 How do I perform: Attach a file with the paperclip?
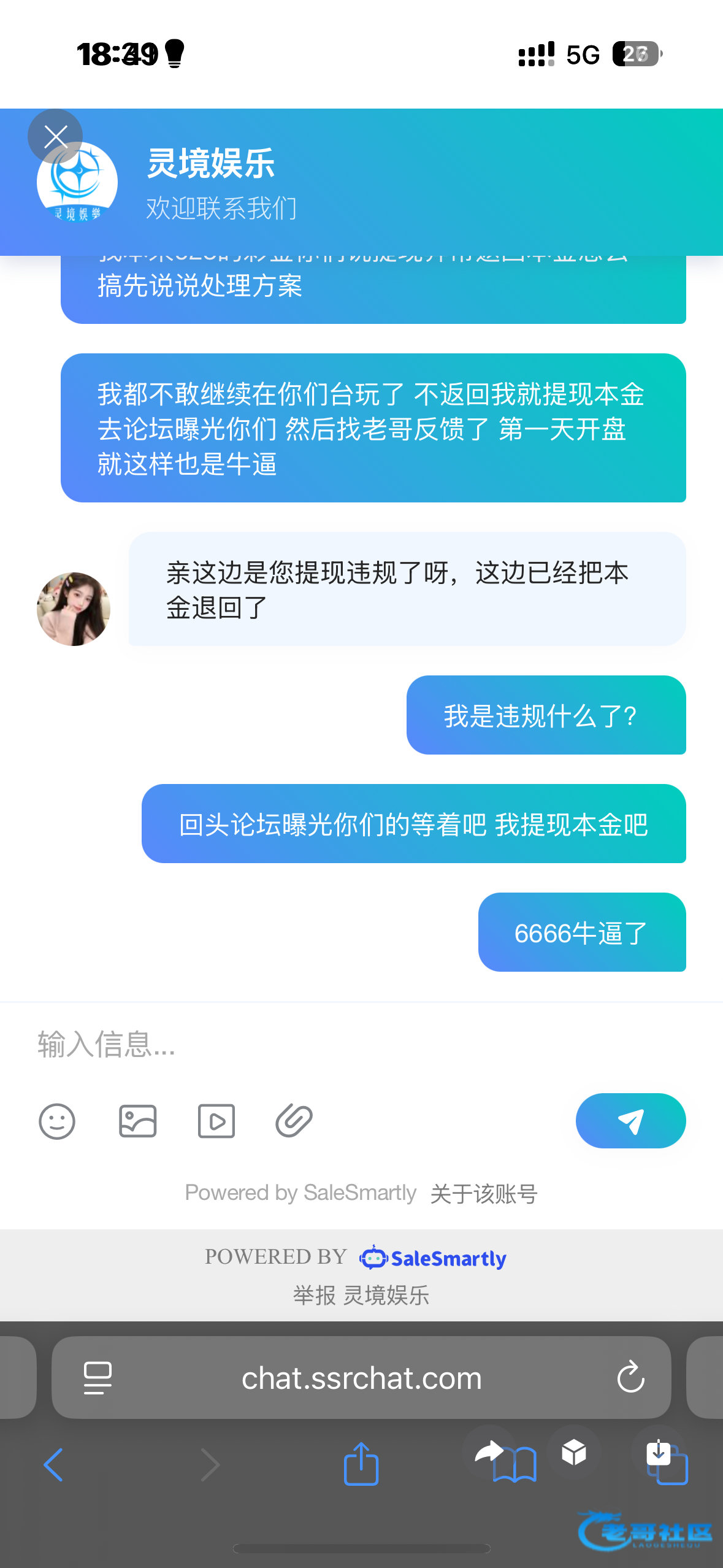(x=294, y=1121)
